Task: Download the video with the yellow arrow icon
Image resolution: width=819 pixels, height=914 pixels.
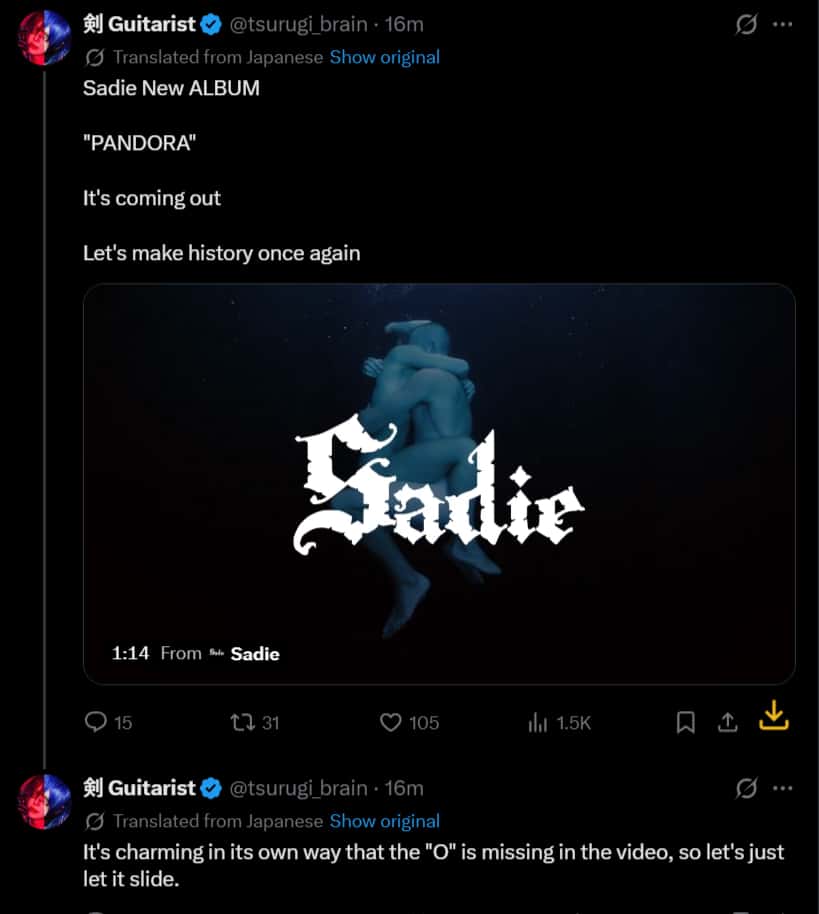Action: tap(774, 716)
